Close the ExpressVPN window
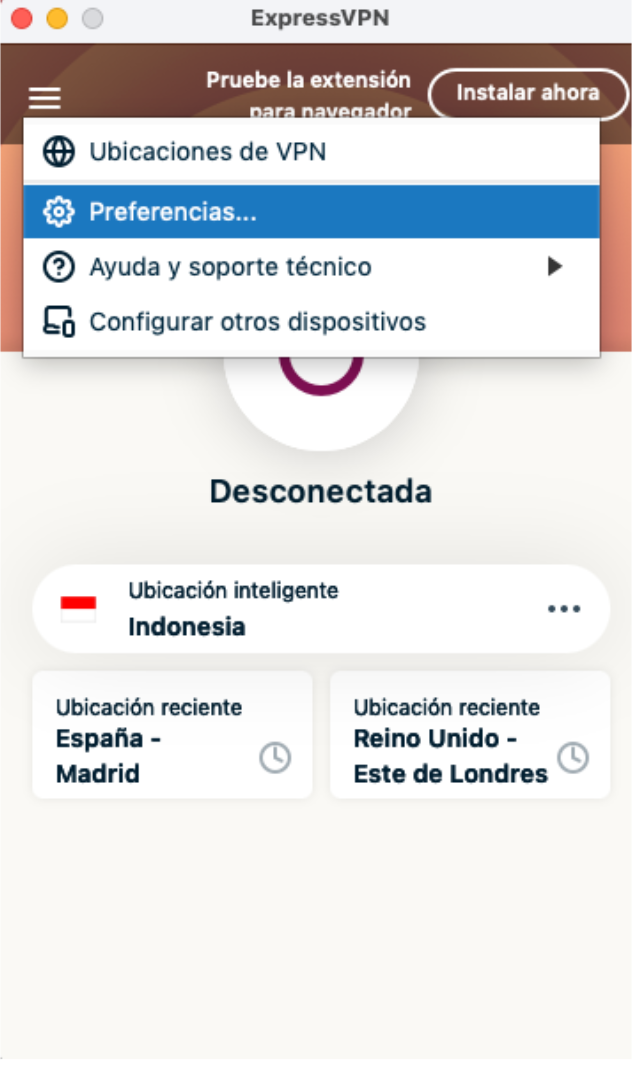Image resolution: width=632 pixels, height=1068 pixels. (x=22, y=18)
